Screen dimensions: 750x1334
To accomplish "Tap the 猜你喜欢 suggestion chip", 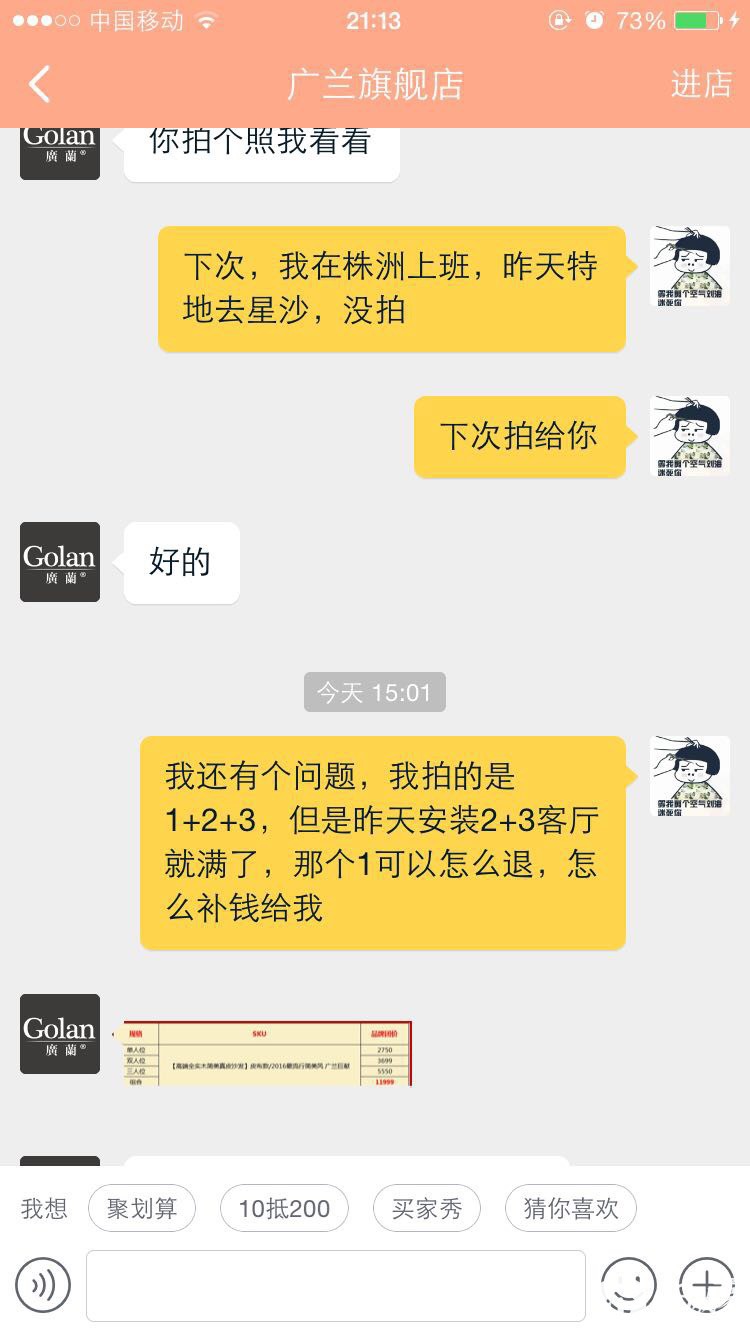I will (x=570, y=1208).
